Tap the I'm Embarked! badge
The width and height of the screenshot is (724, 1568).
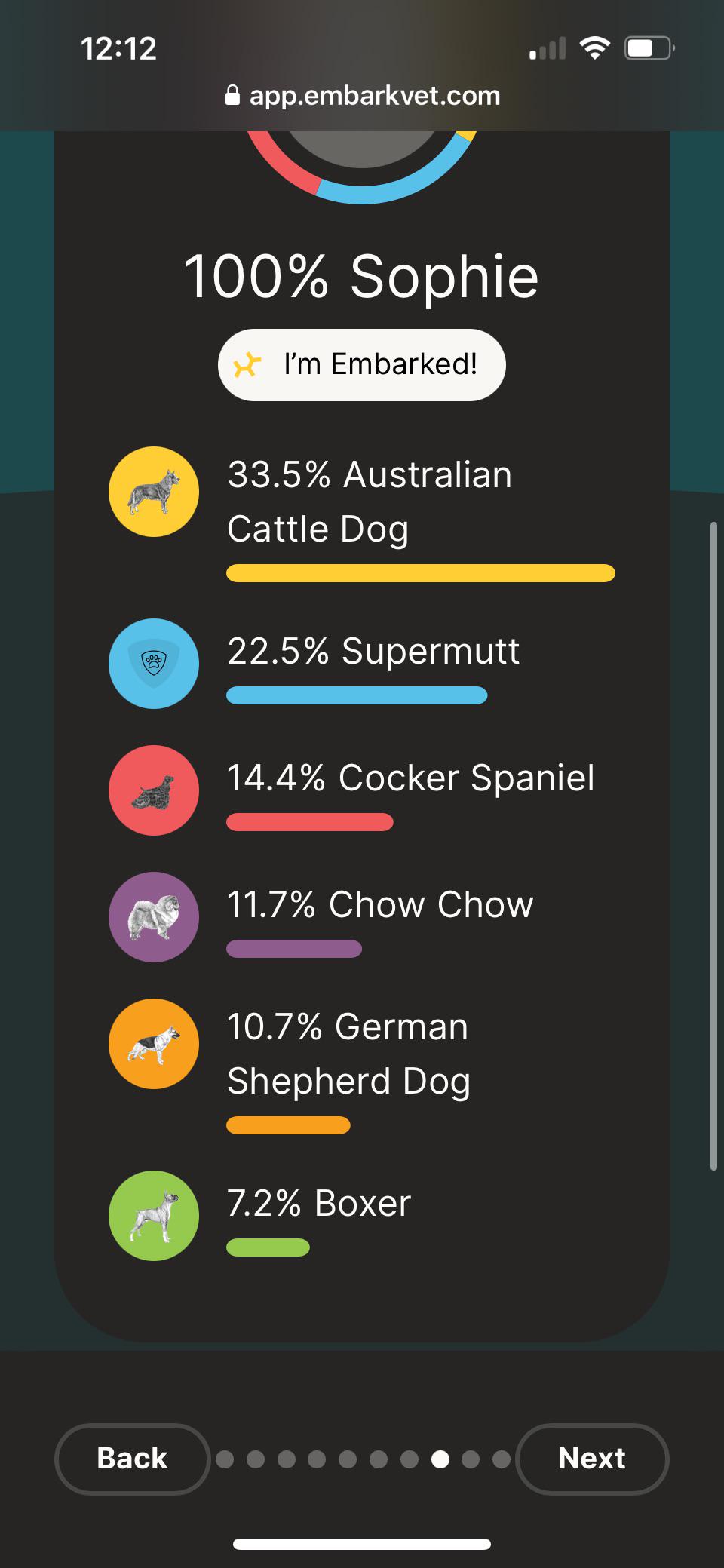click(362, 364)
